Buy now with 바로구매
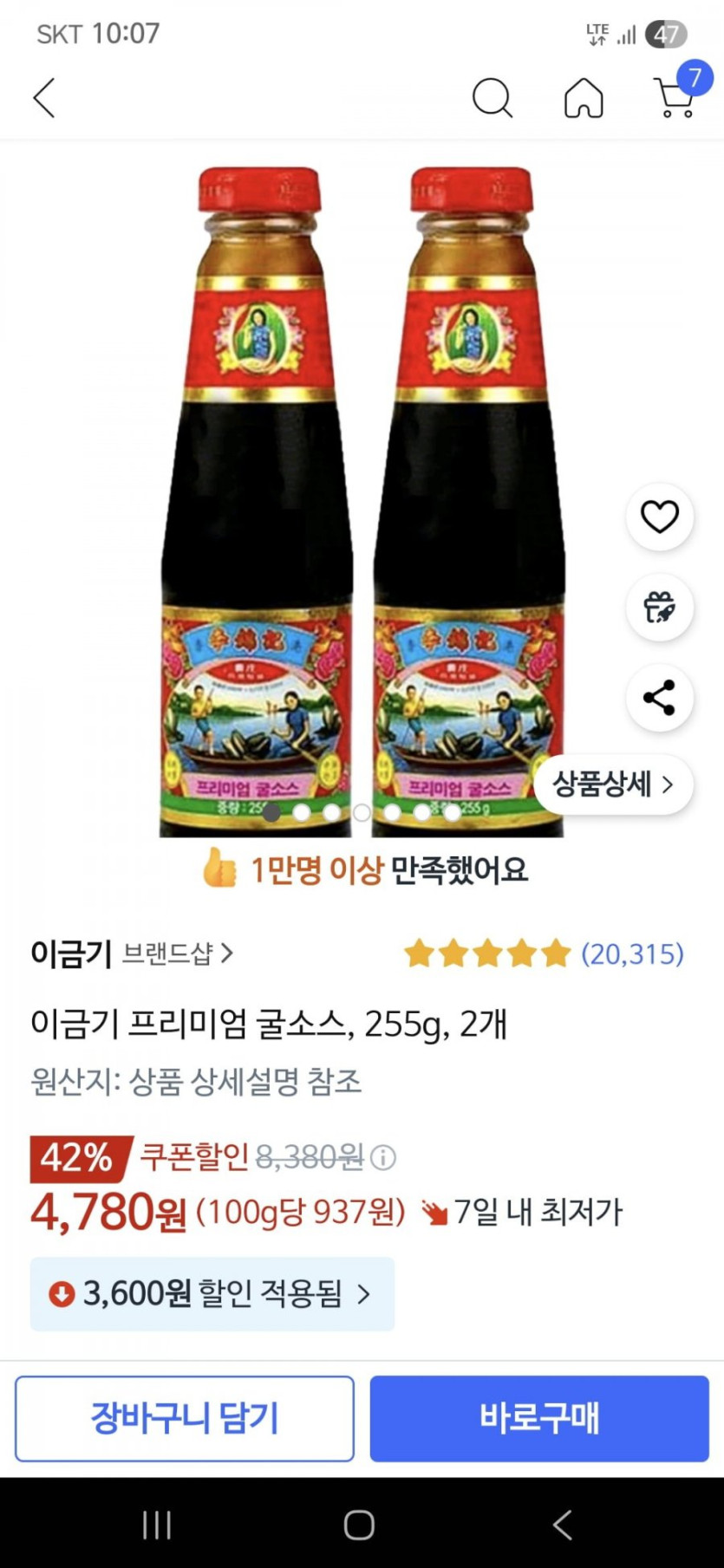 click(x=539, y=1418)
